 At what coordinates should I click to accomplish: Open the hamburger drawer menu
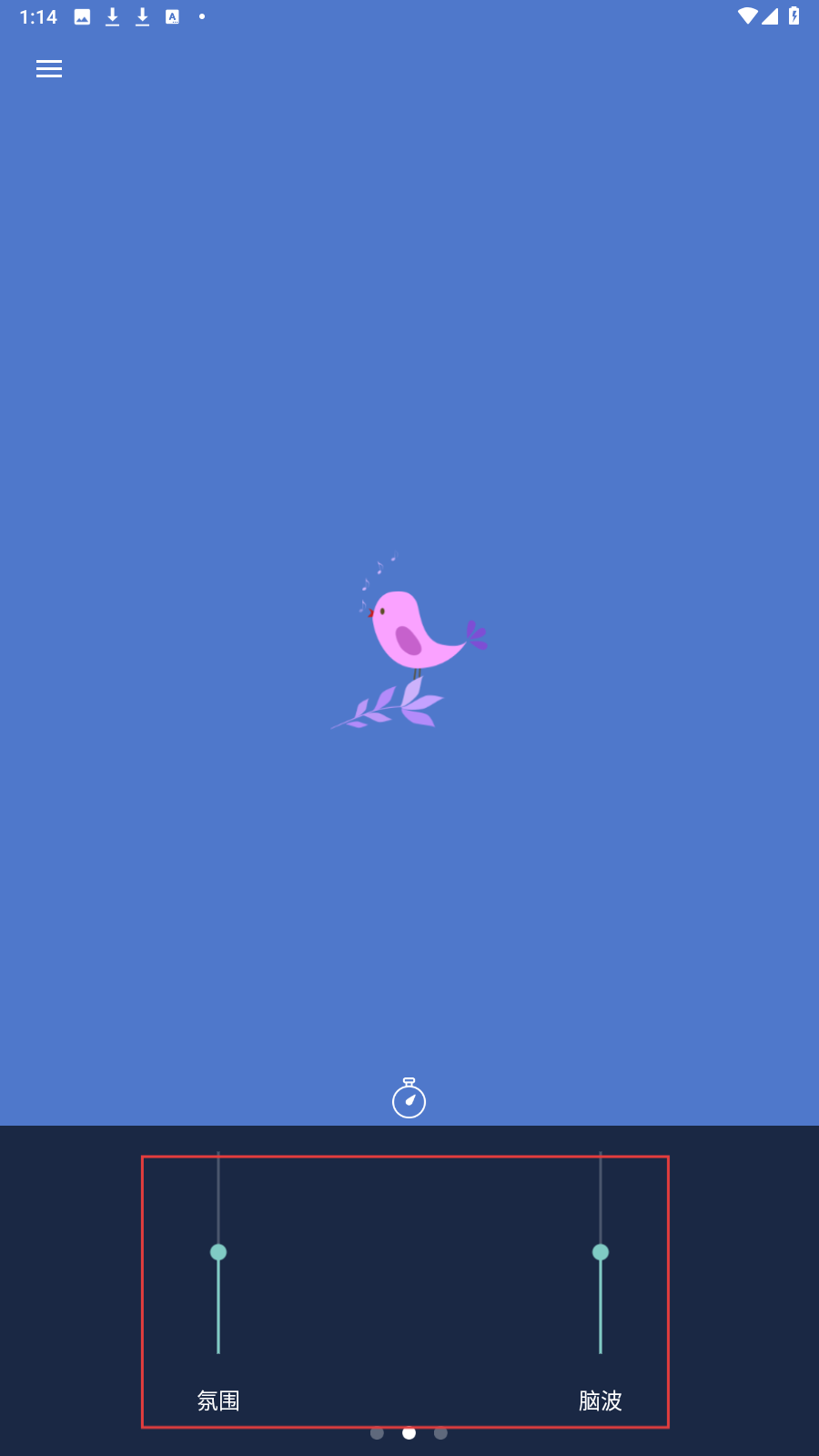(49, 69)
